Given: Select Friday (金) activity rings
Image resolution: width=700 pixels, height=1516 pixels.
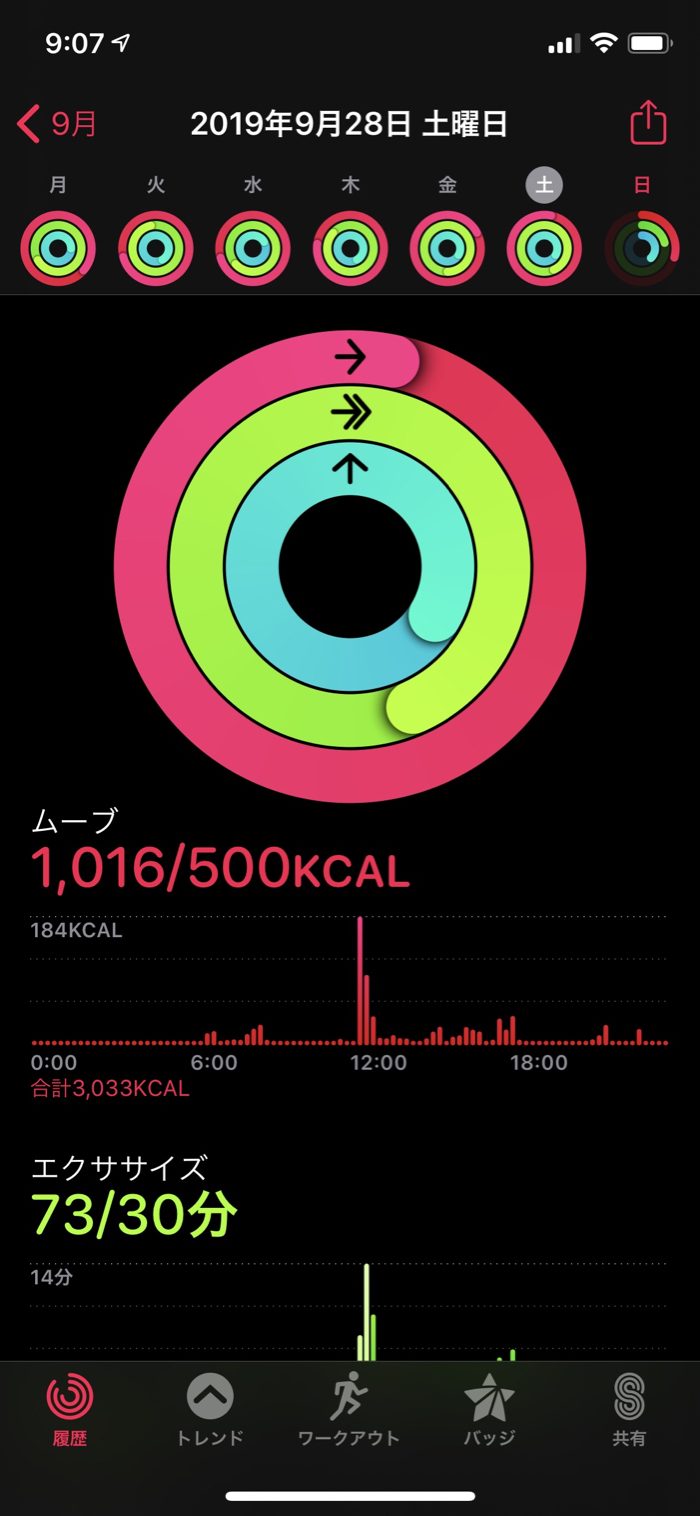Looking at the screenshot, I should tap(447, 249).
